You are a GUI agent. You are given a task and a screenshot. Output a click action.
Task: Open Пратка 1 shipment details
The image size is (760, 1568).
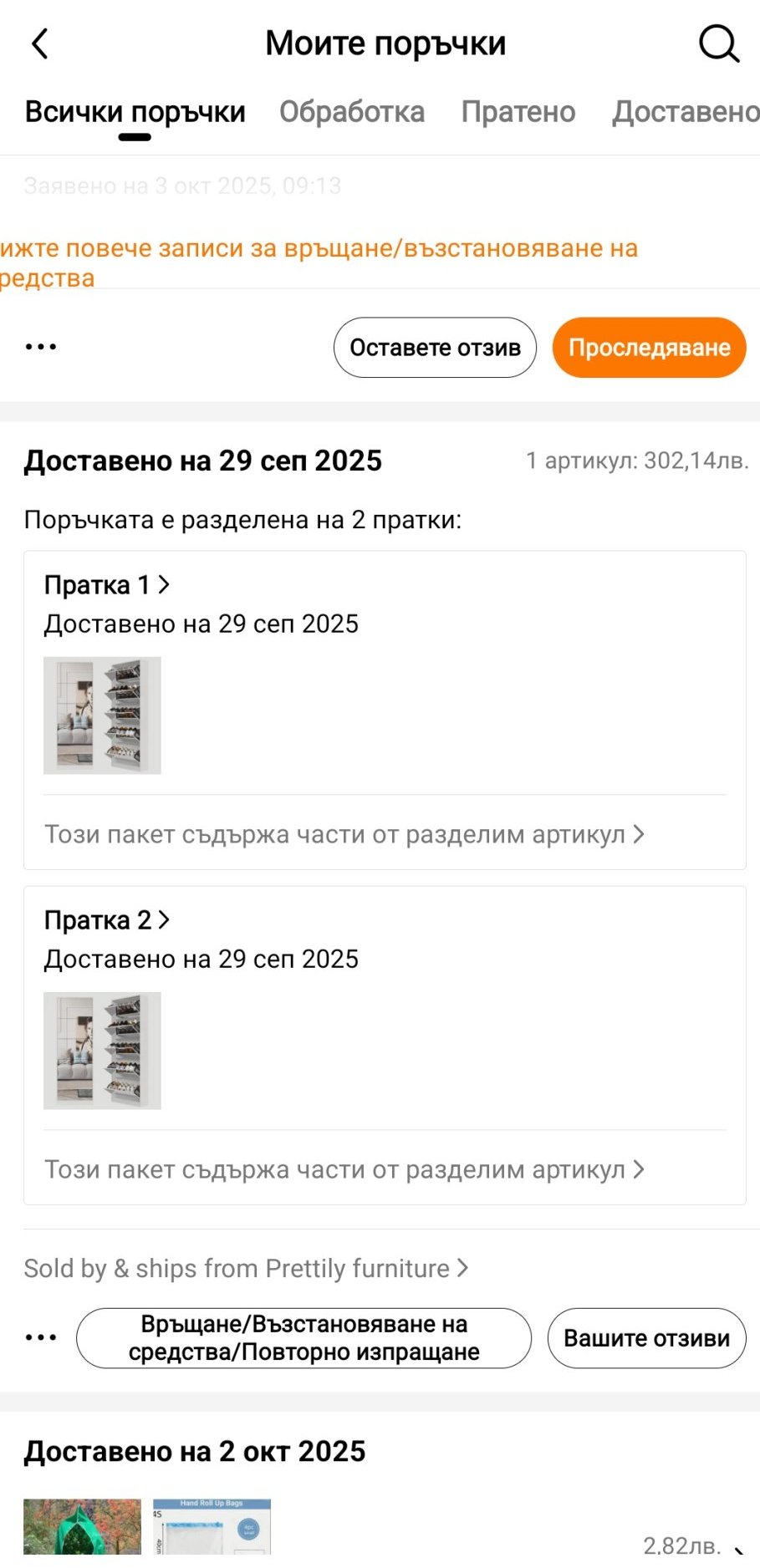[x=107, y=585]
